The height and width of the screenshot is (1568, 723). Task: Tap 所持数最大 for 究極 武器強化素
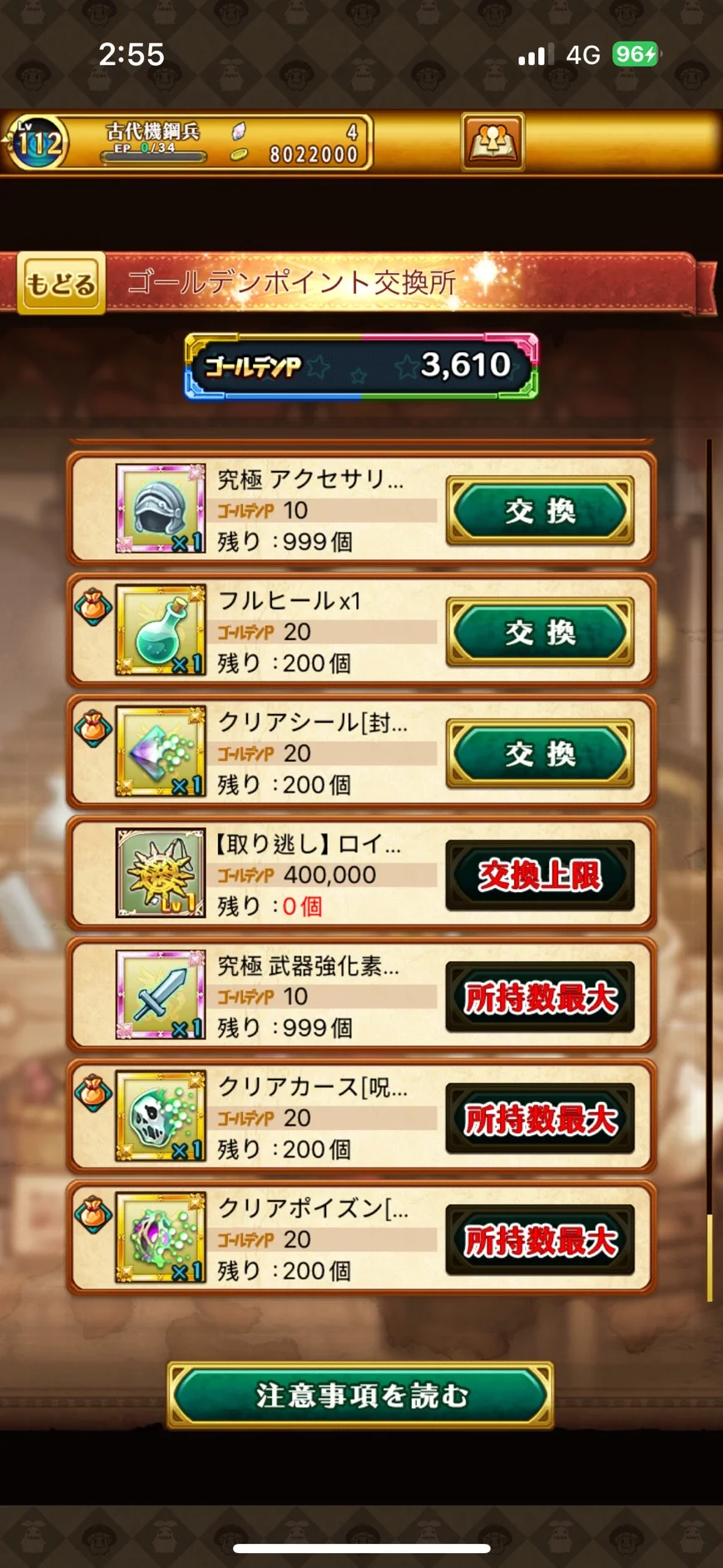[x=540, y=996]
